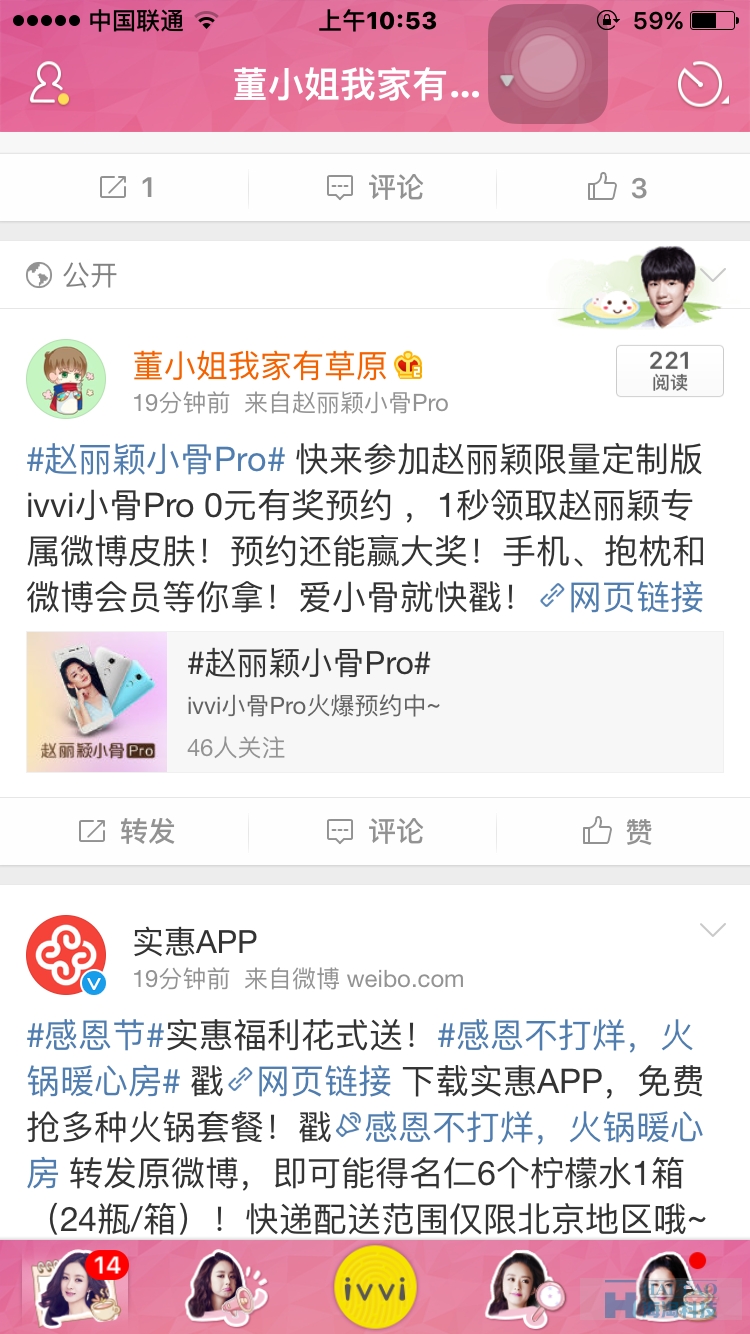The width and height of the screenshot is (750, 1334).
Task: Comment on the top post beside repost 1
Action: (x=375, y=187)
